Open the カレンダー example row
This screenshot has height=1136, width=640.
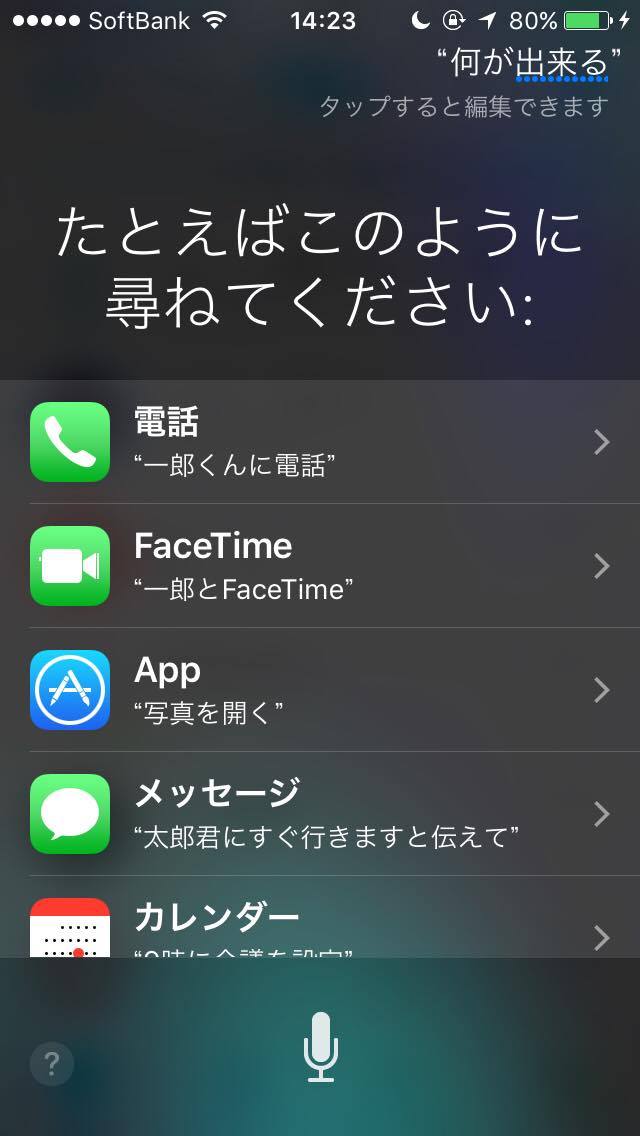pyautogui.click(x=320, y=916)
